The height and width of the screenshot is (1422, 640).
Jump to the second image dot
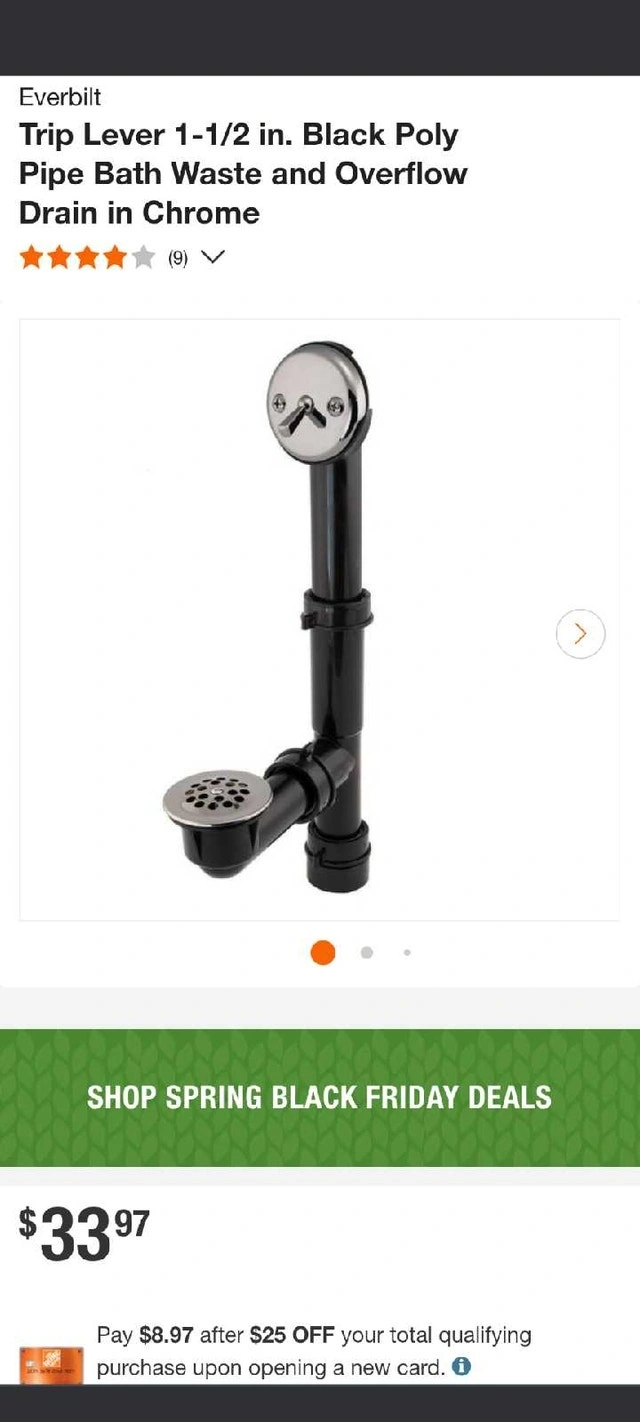367,953
